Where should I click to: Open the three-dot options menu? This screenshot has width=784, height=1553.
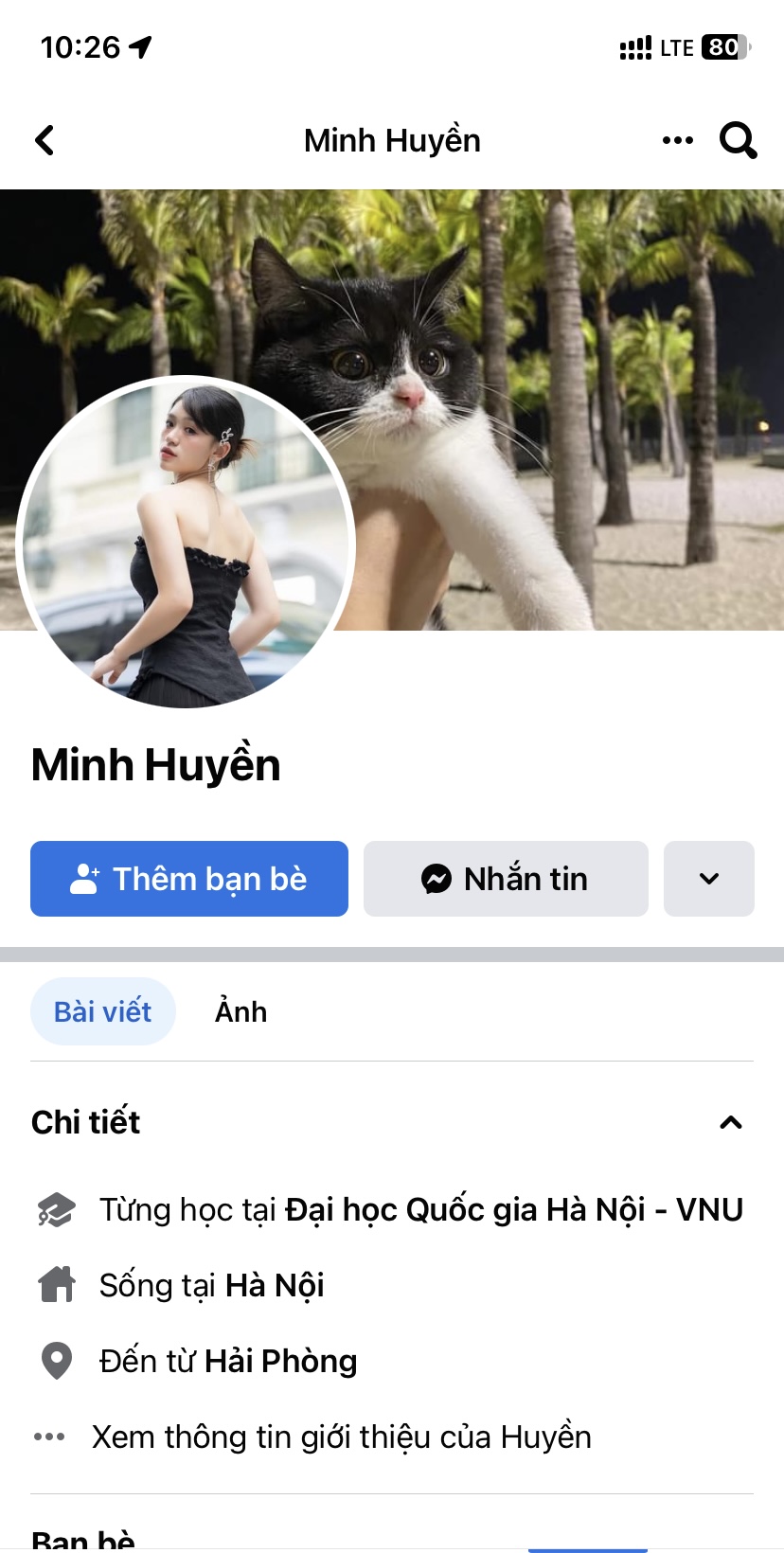677,140
